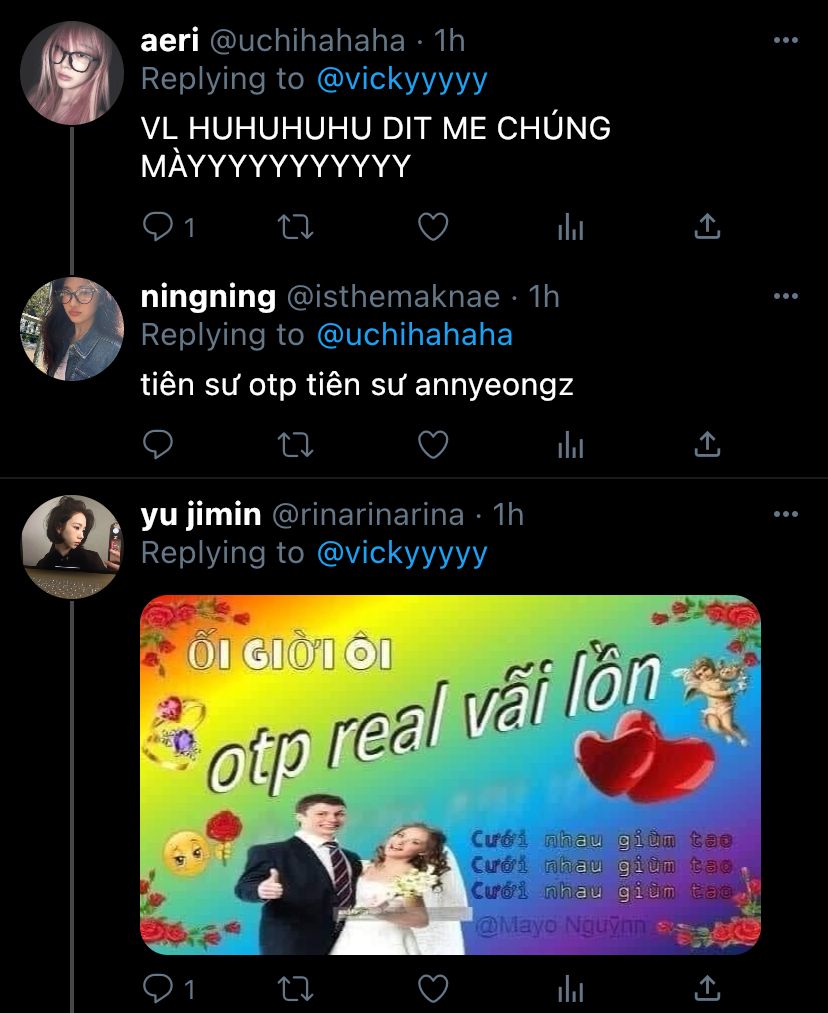
Task: Open the @vickyyyyy link in aeri's reply
Action: click(x=401, y=79)
